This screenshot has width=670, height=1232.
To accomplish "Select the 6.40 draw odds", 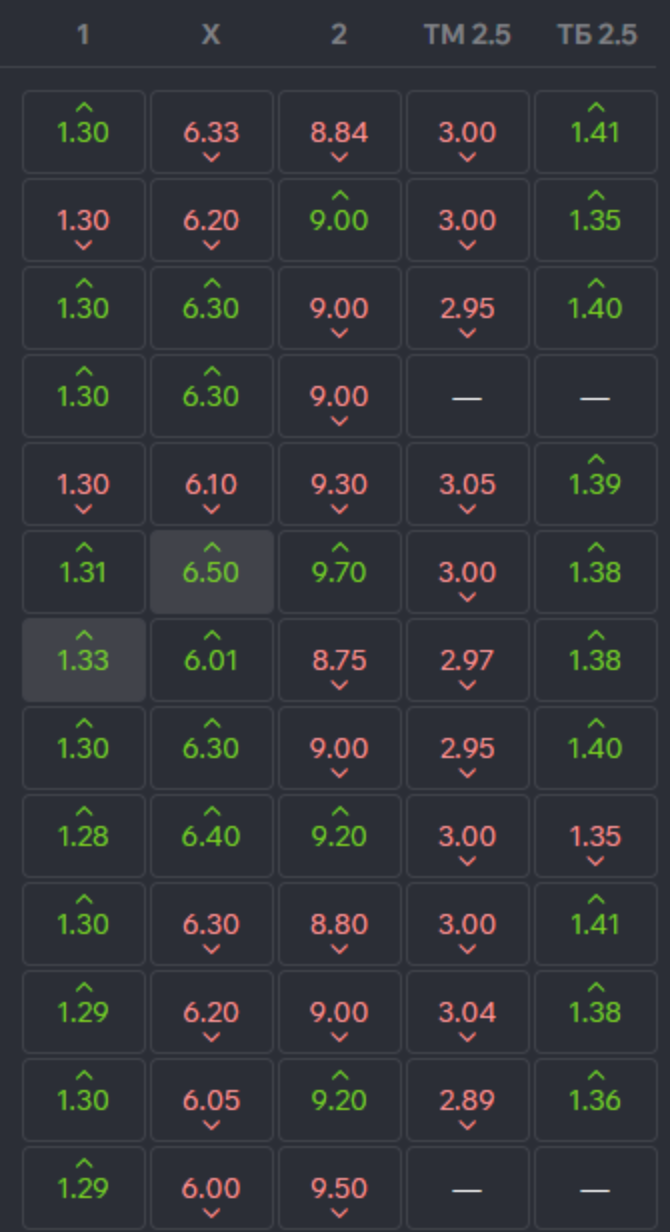I will [x=211, y=836].
